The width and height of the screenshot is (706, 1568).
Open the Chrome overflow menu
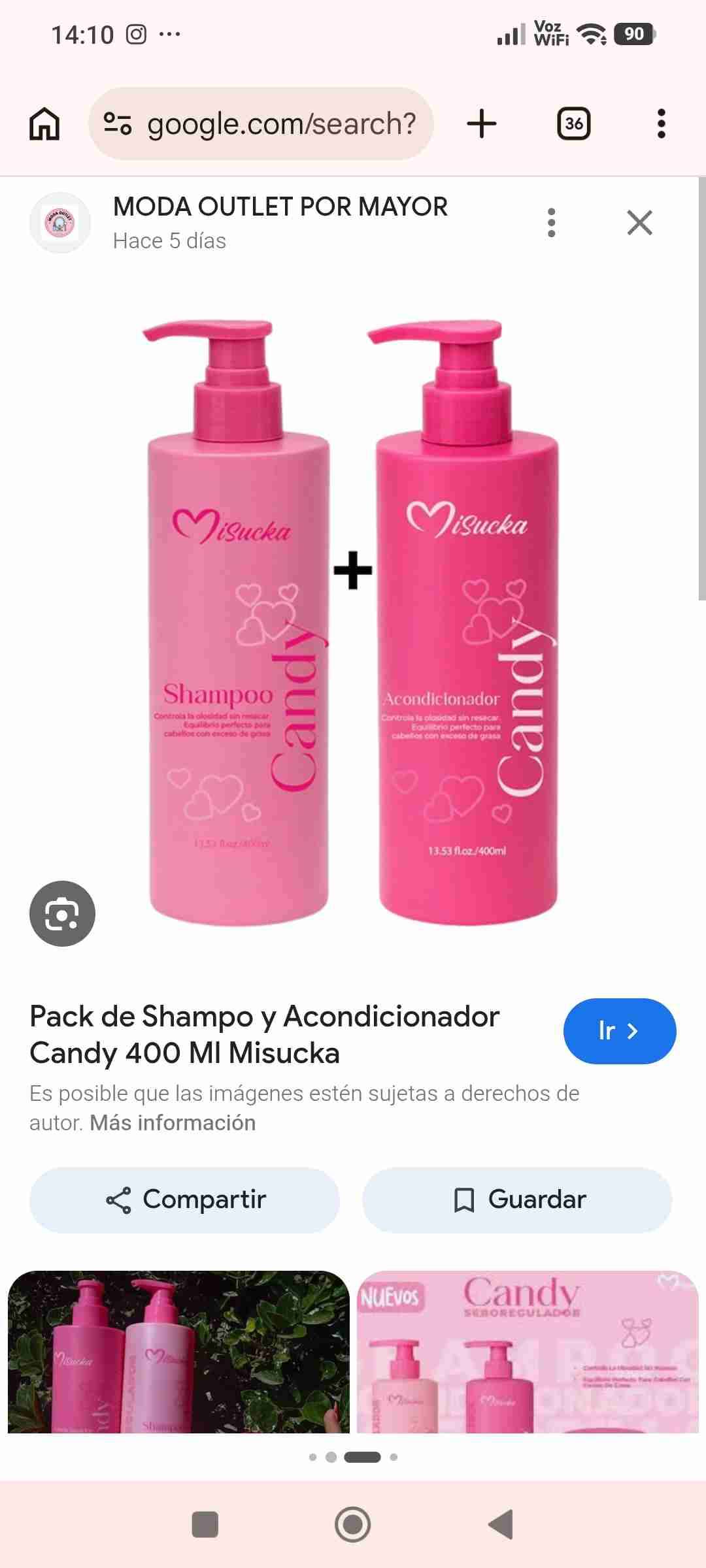[x=661, y=123]
